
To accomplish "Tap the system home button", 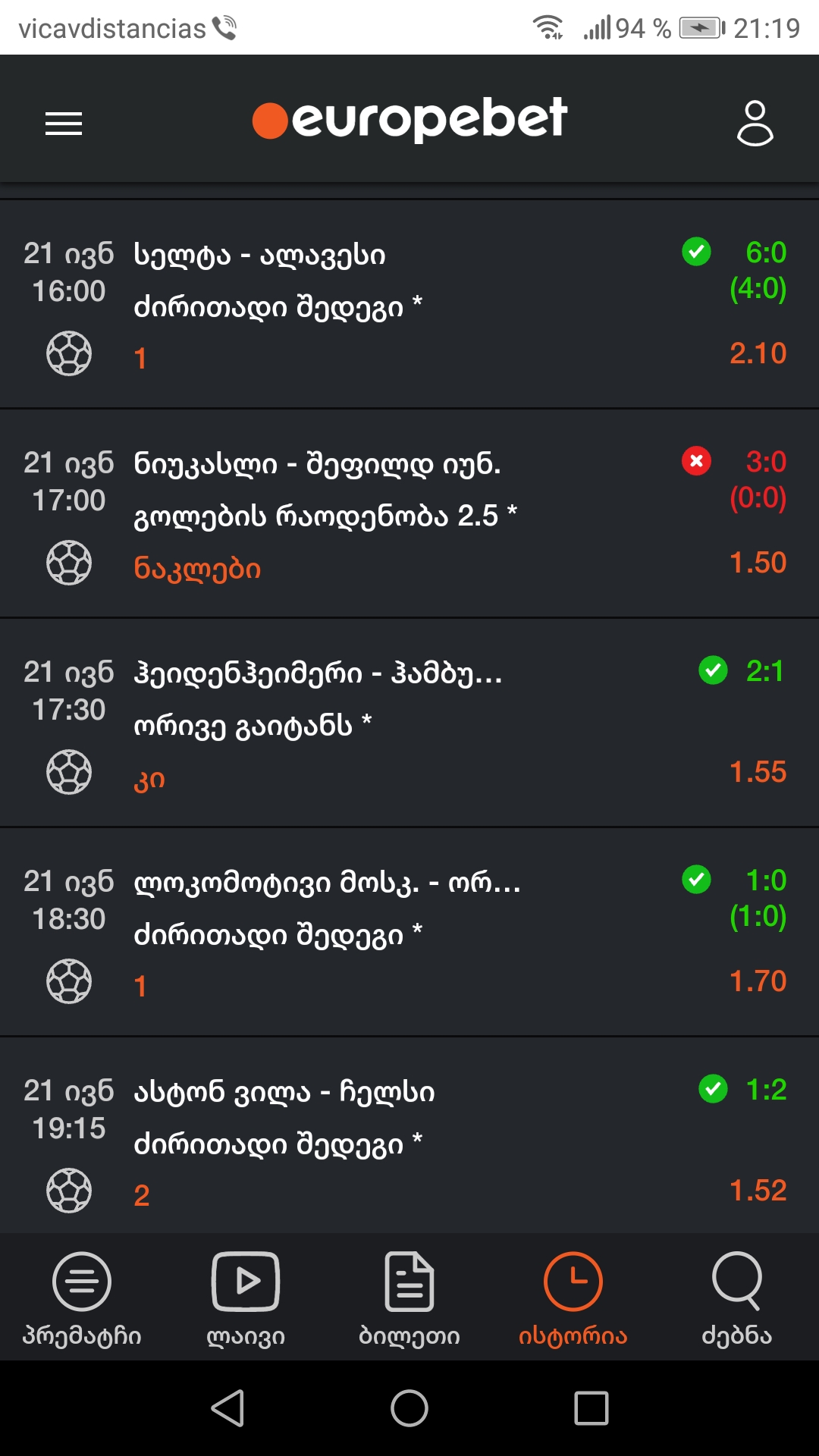I will tap(409, 1408).
